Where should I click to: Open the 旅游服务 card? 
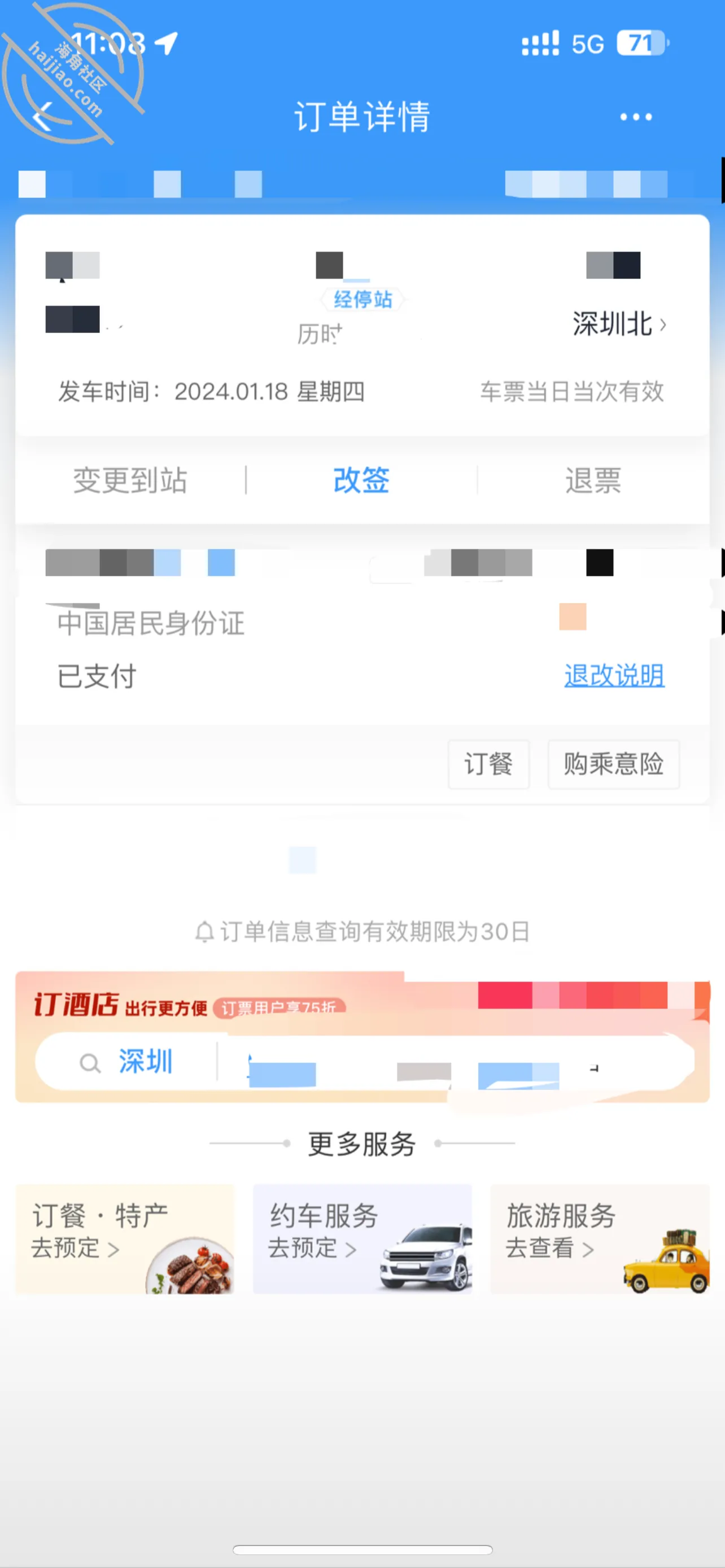[x=600, y=1239]
